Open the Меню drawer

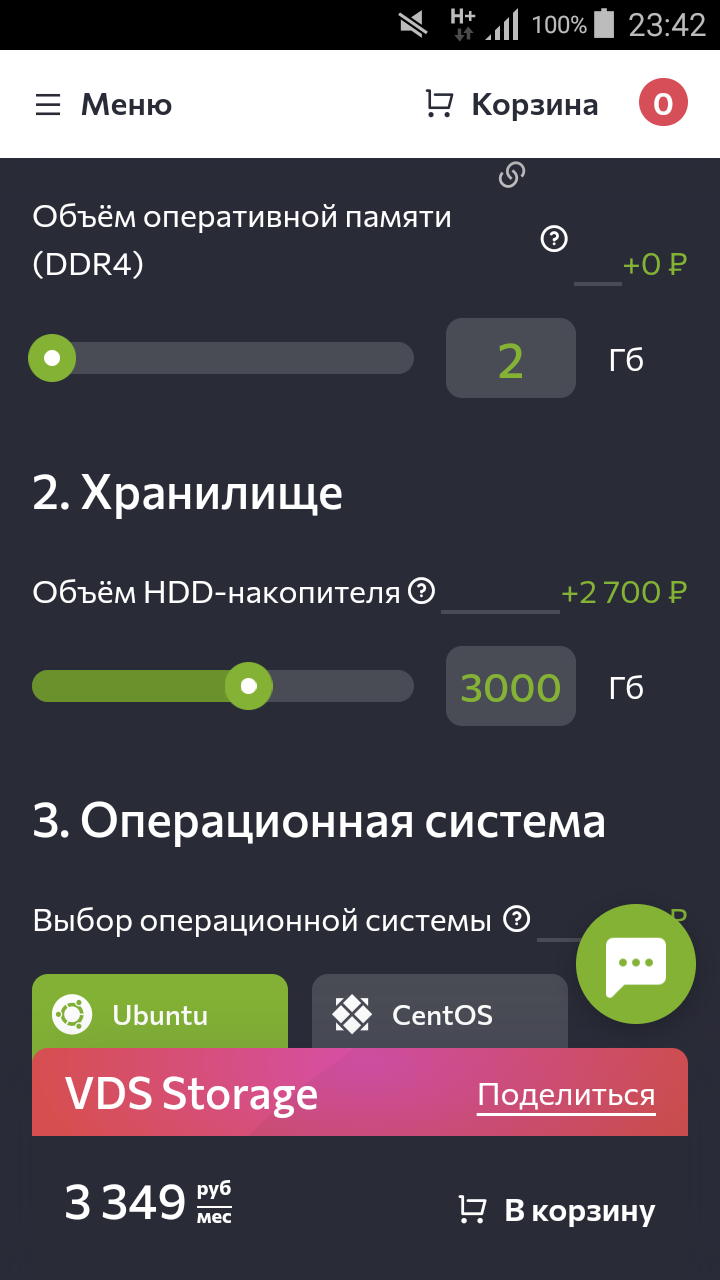click(103, 105)
